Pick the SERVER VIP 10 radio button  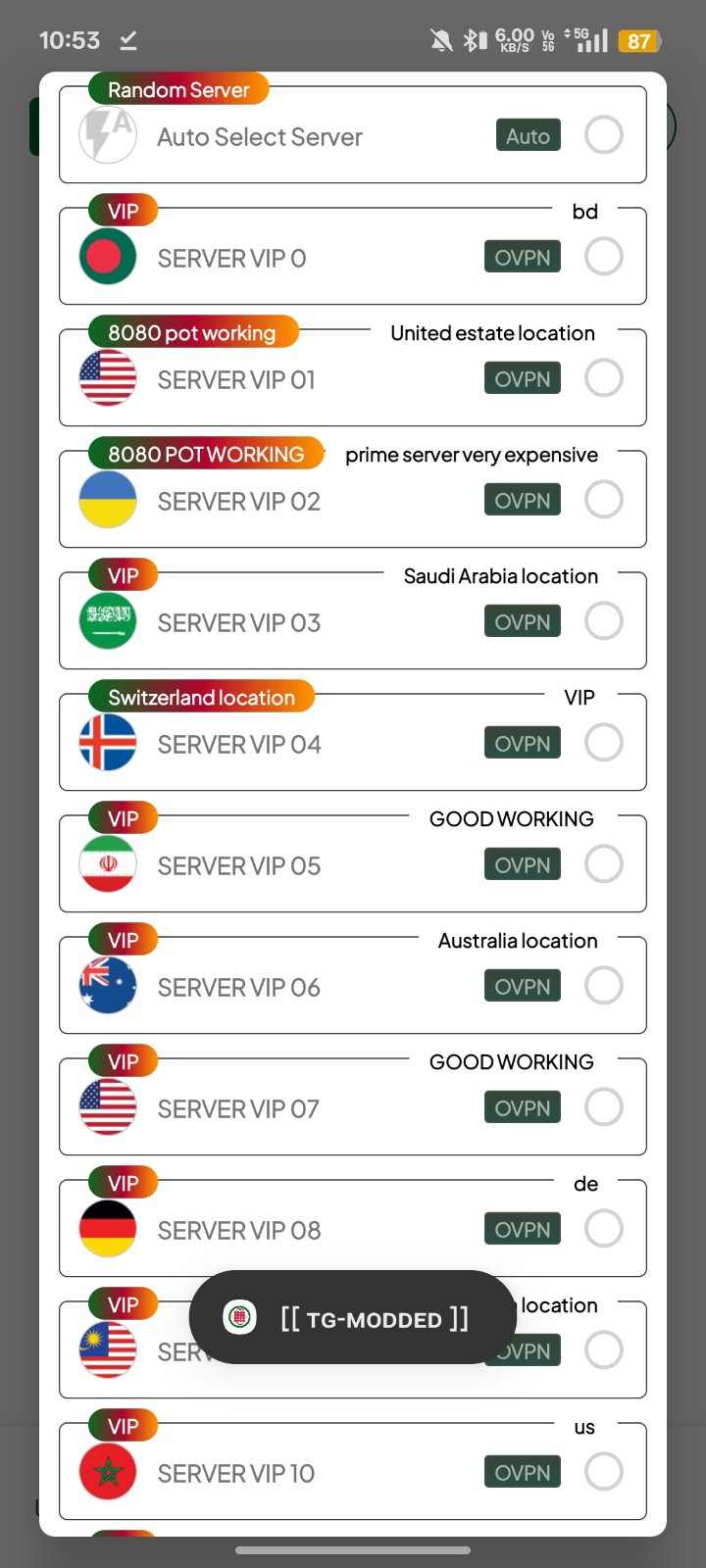(603, 1472)
